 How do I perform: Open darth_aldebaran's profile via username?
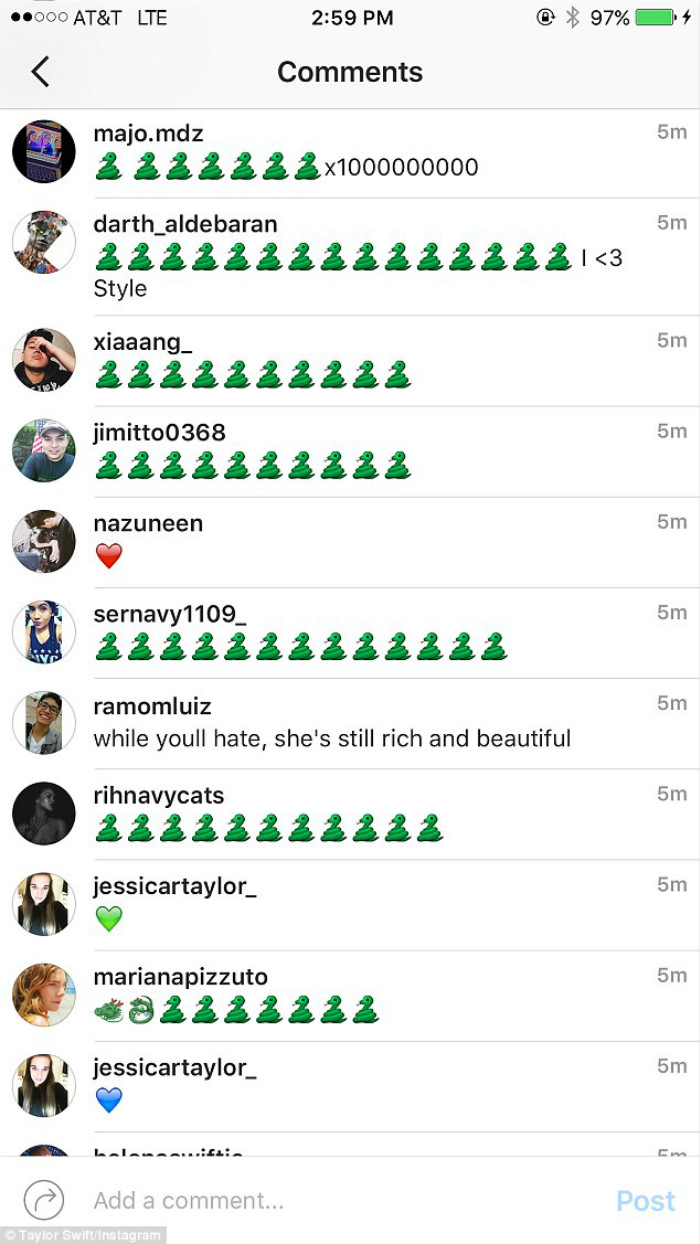(185, 224)
